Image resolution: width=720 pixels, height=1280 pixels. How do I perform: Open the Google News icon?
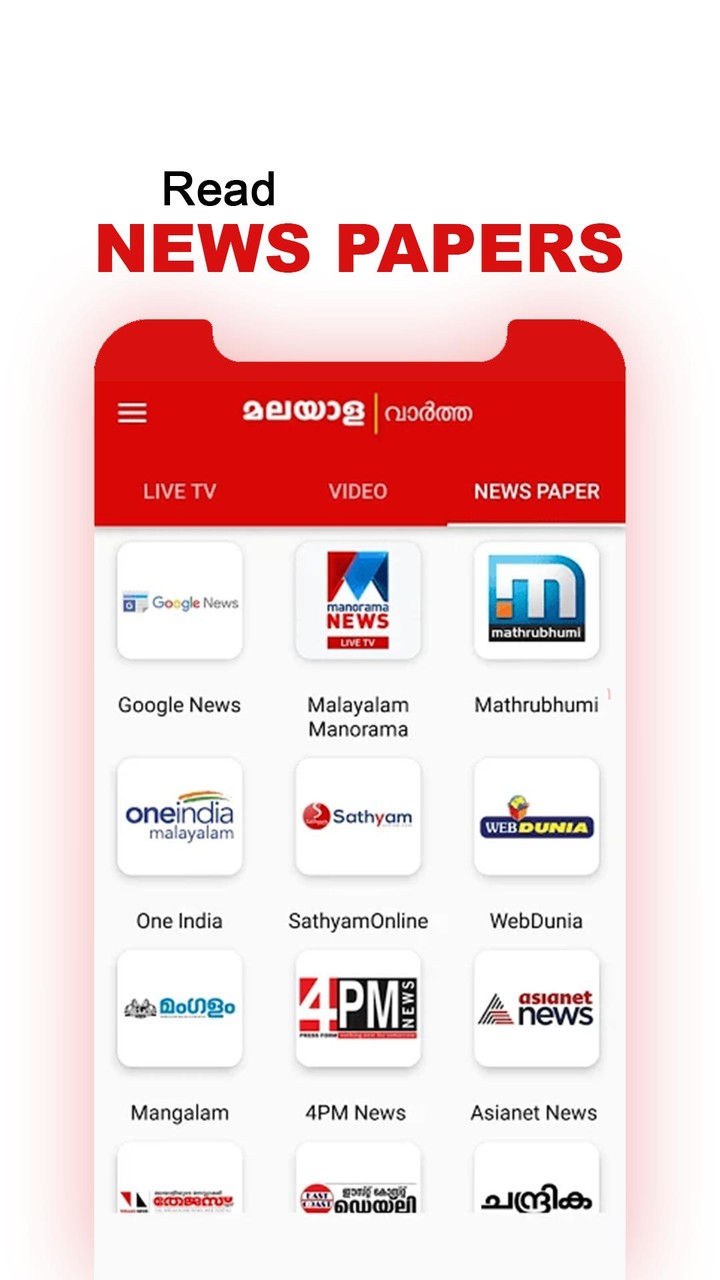coord(179,601)
